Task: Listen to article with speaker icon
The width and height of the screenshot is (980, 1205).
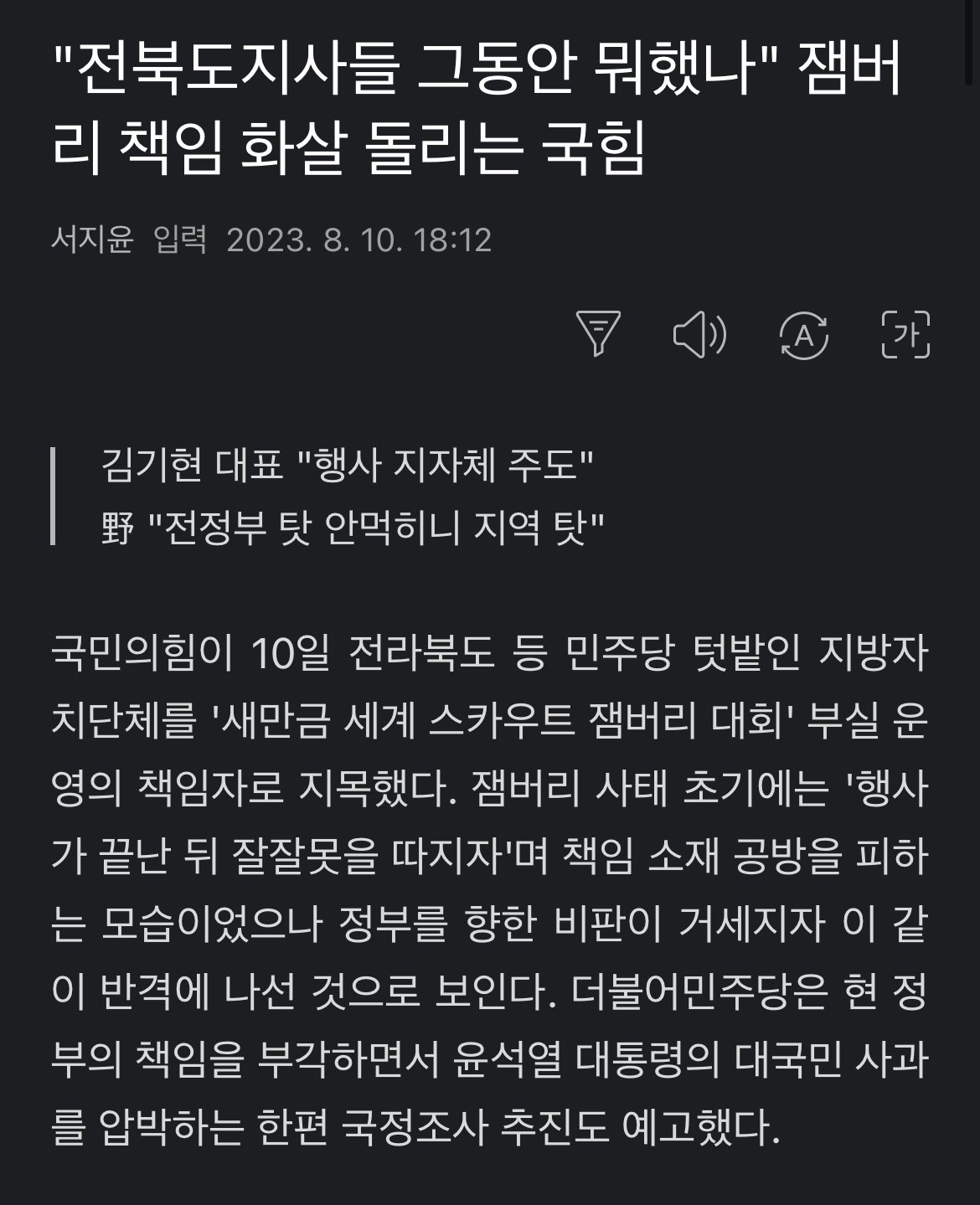Action: point(700,334)
